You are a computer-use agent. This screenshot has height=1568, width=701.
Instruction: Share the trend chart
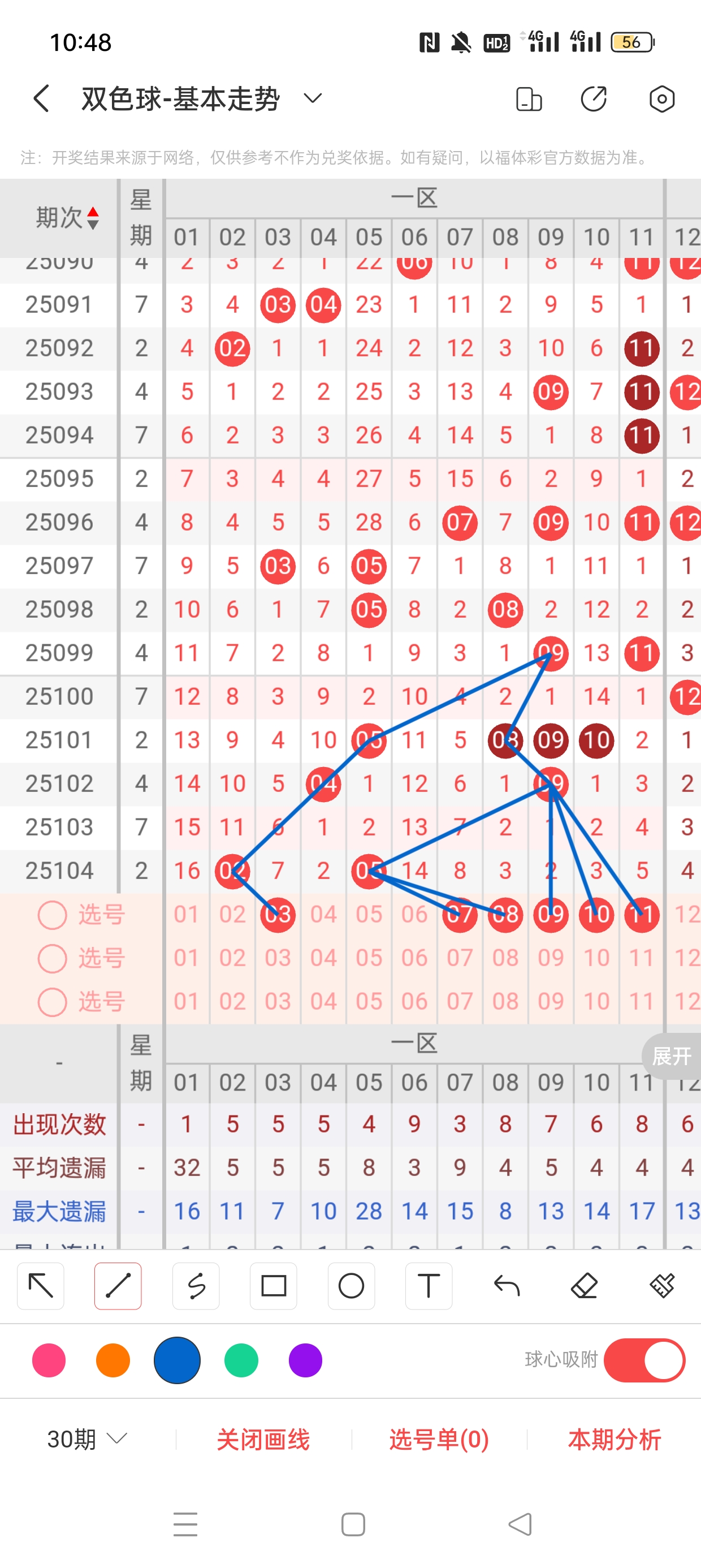(x=594, y=99)
